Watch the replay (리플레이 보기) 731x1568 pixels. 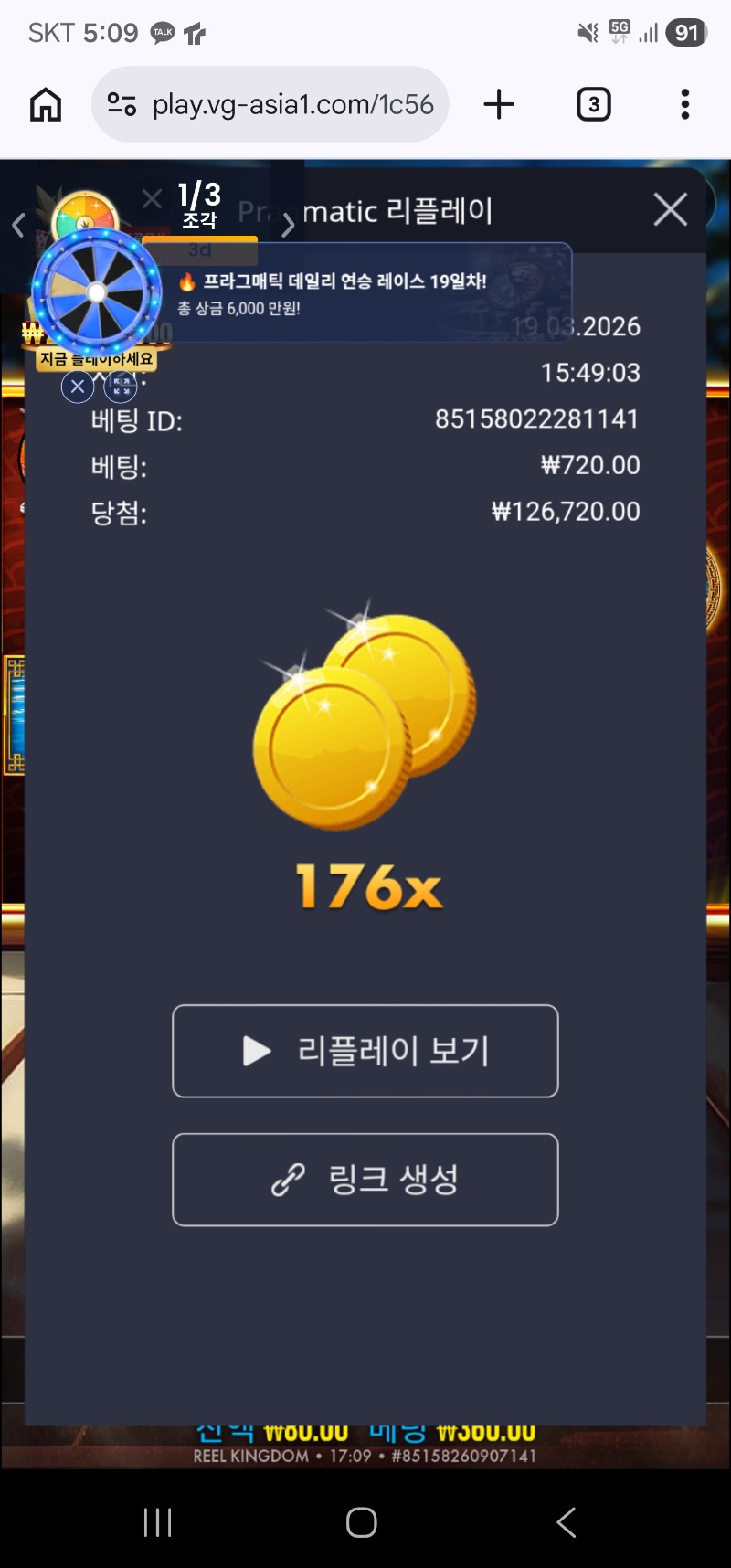click(x=365, y=1051)
